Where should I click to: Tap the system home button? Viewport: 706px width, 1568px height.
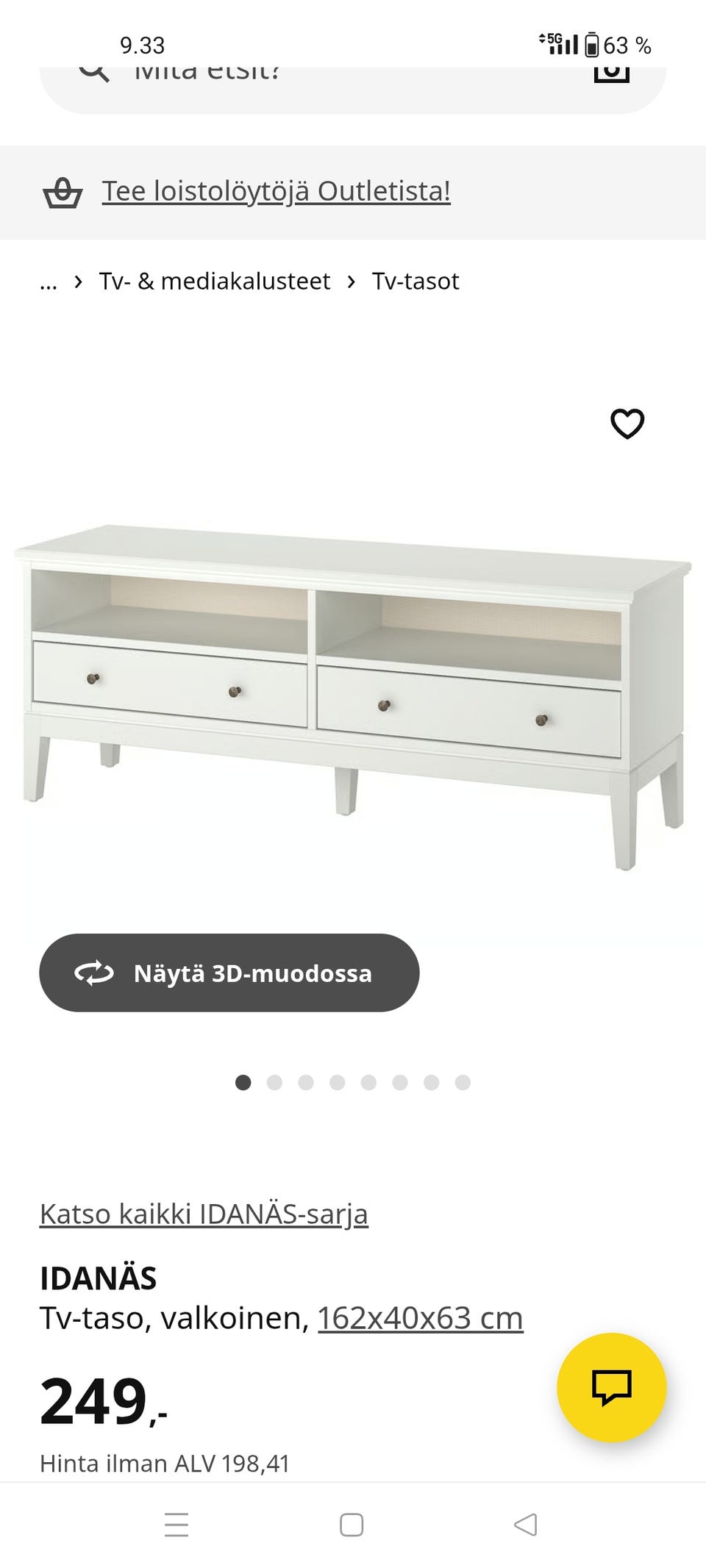[352, 1525]
